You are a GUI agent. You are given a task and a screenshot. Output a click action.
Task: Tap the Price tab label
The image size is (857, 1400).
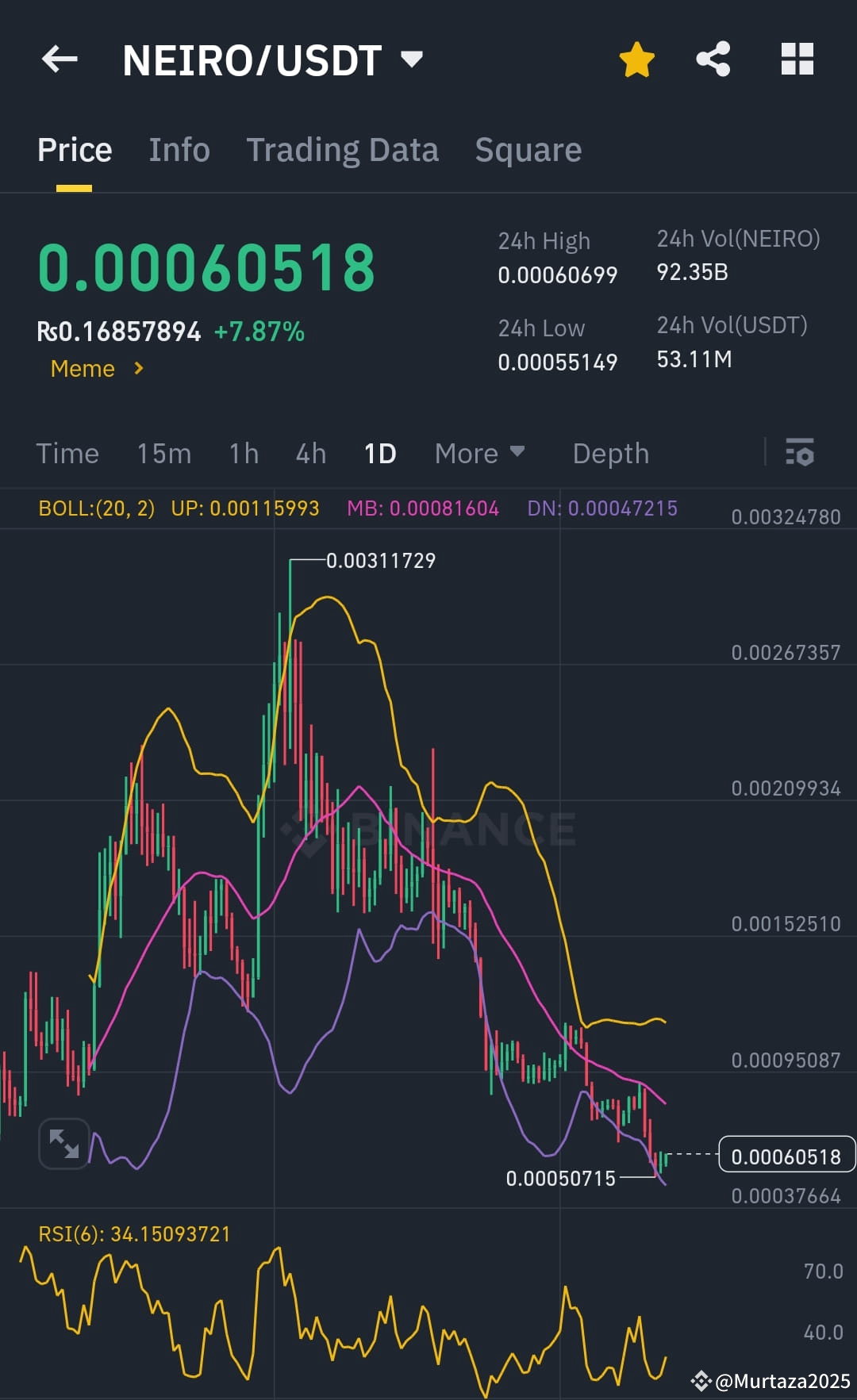pos(74,149)
